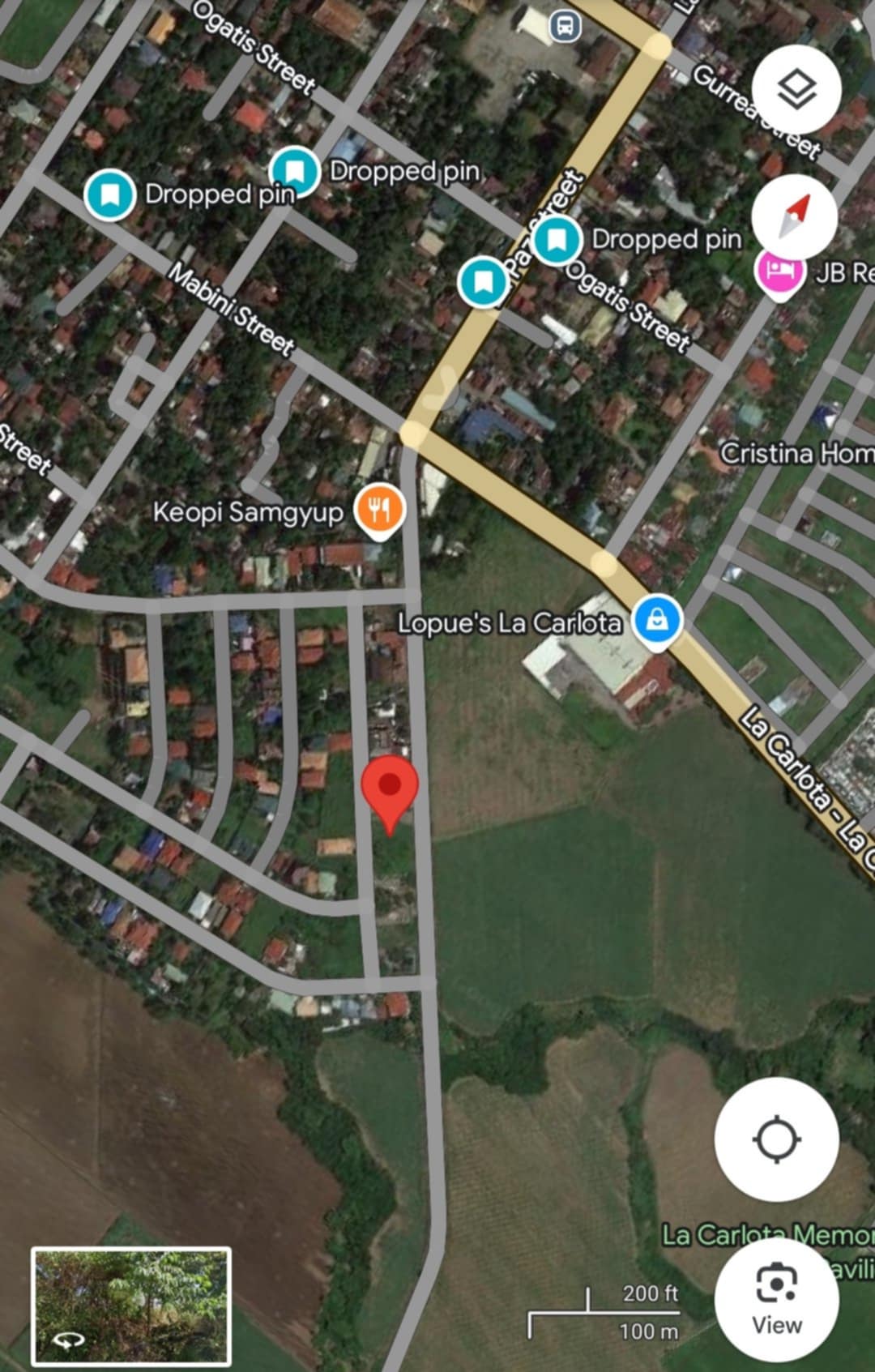
Task: Open the Street View thumbnail preview
Action: 131,1306
